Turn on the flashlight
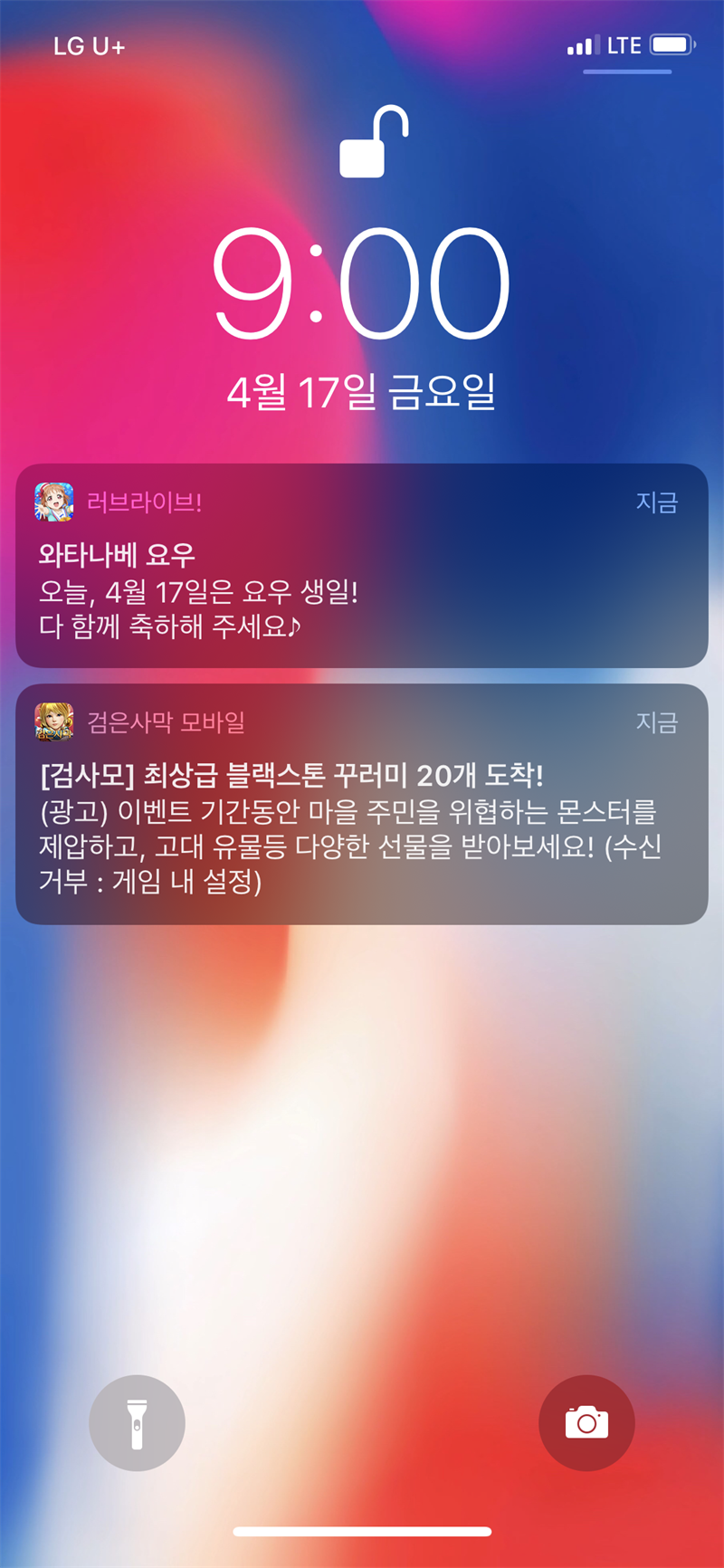The width and height of the screenshot is (724, 1568). click(x=137, y=1423)
